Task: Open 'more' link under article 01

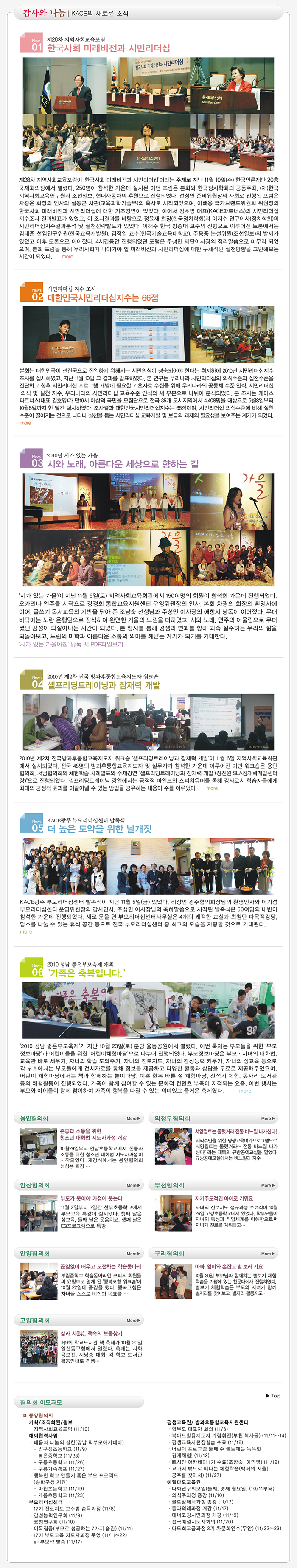Action: point(67,256)
